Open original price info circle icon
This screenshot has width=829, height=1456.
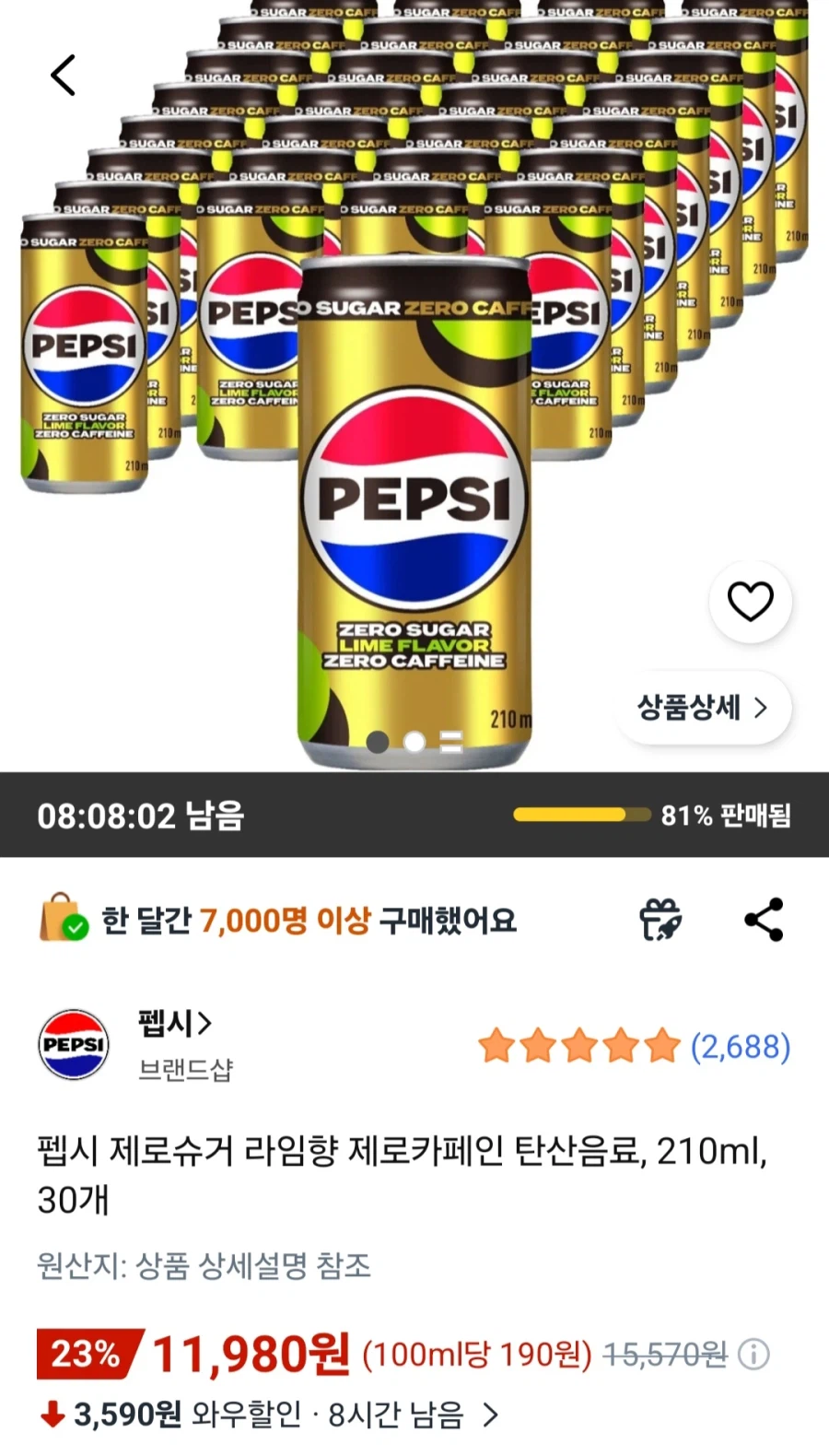coord(755,1355)
